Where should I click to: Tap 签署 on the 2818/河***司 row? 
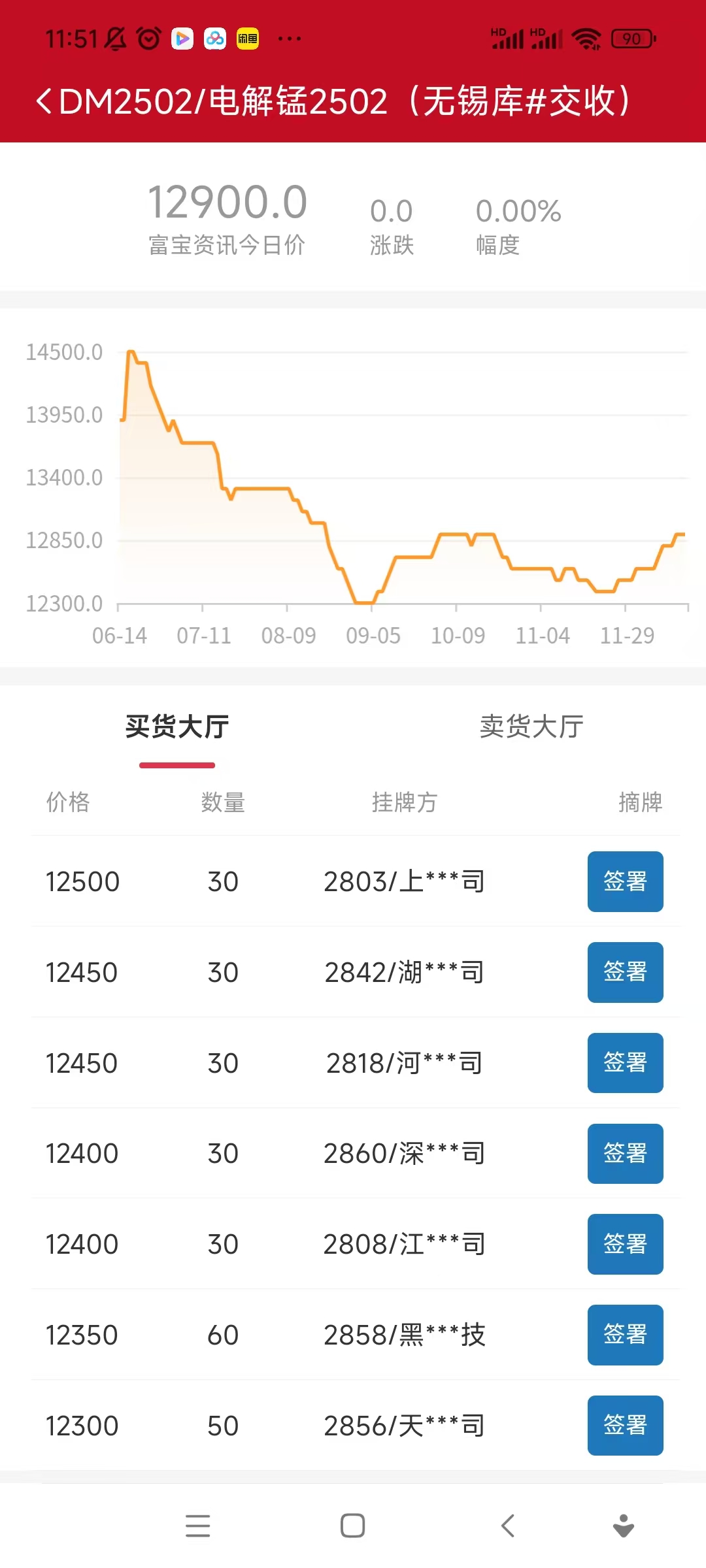[625, 1063]
